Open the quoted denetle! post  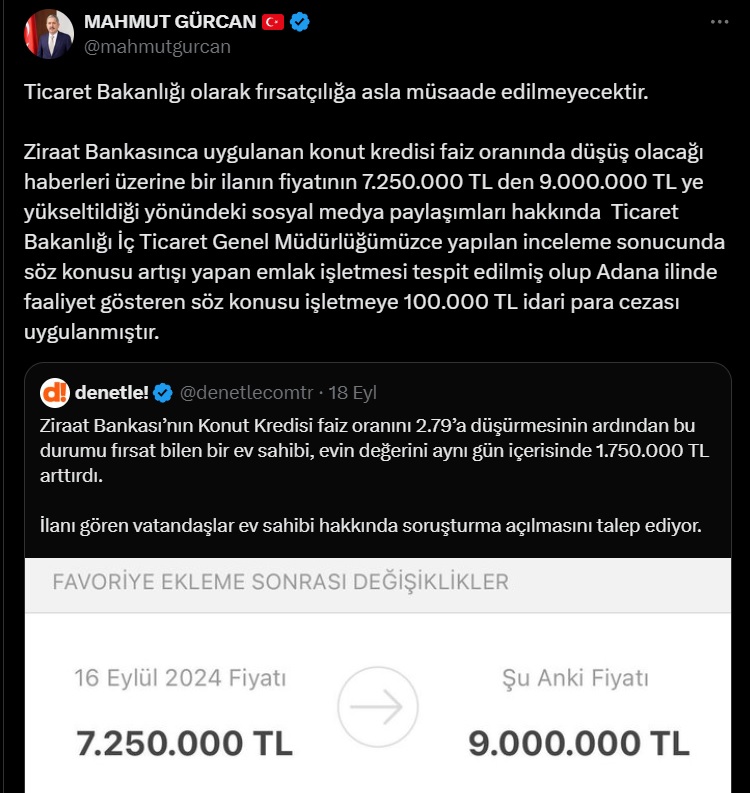click(377, 461)
